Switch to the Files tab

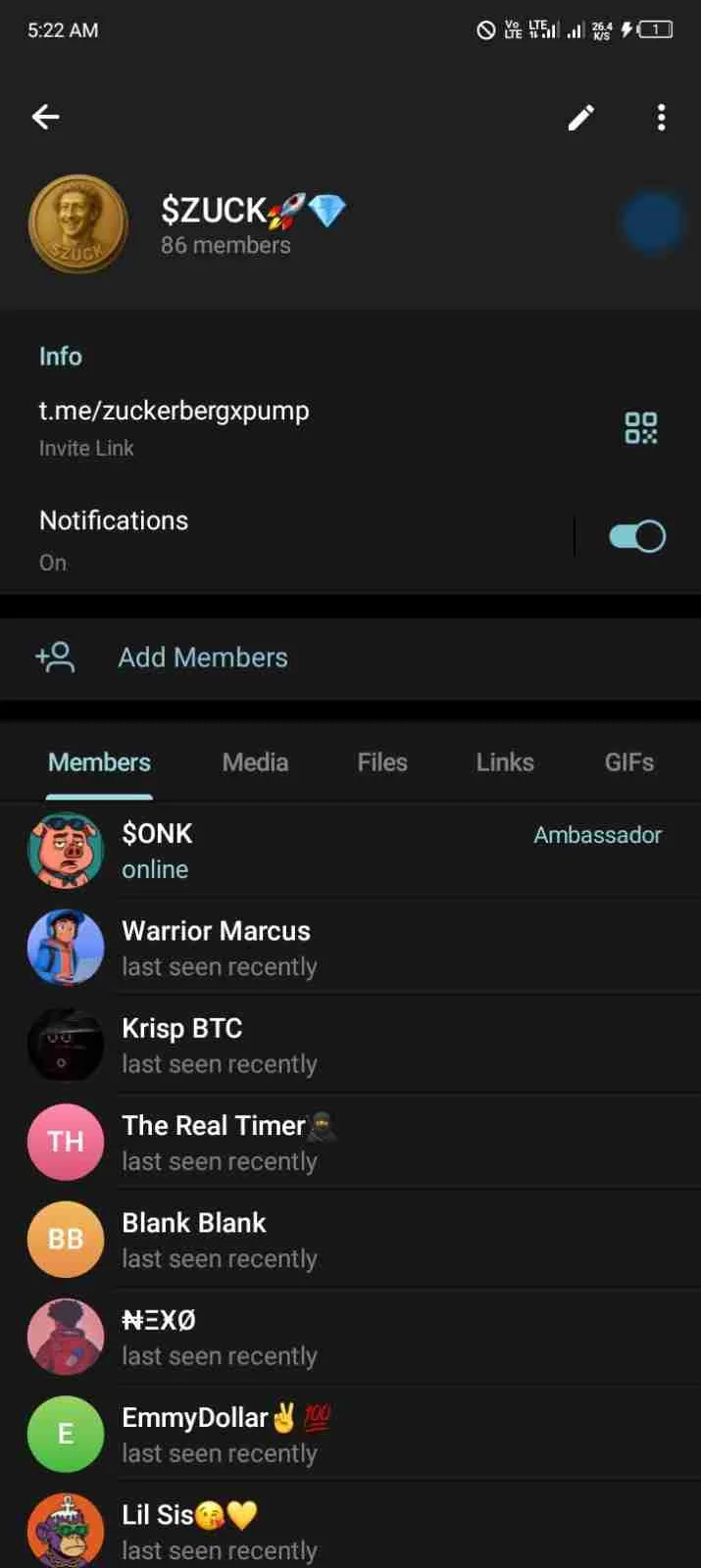pos(382,762)
